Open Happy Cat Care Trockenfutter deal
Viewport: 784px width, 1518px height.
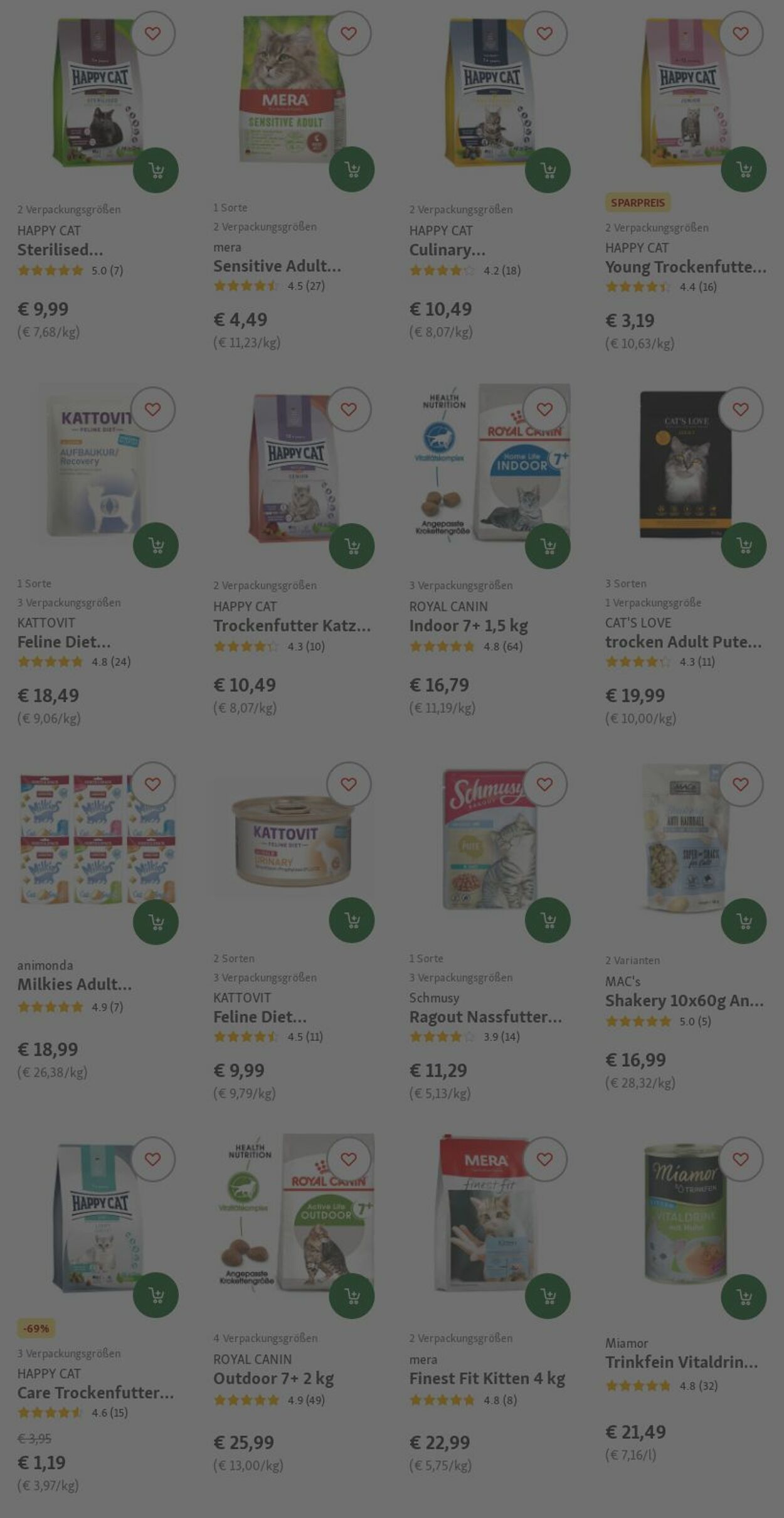tap(95, 1392)
